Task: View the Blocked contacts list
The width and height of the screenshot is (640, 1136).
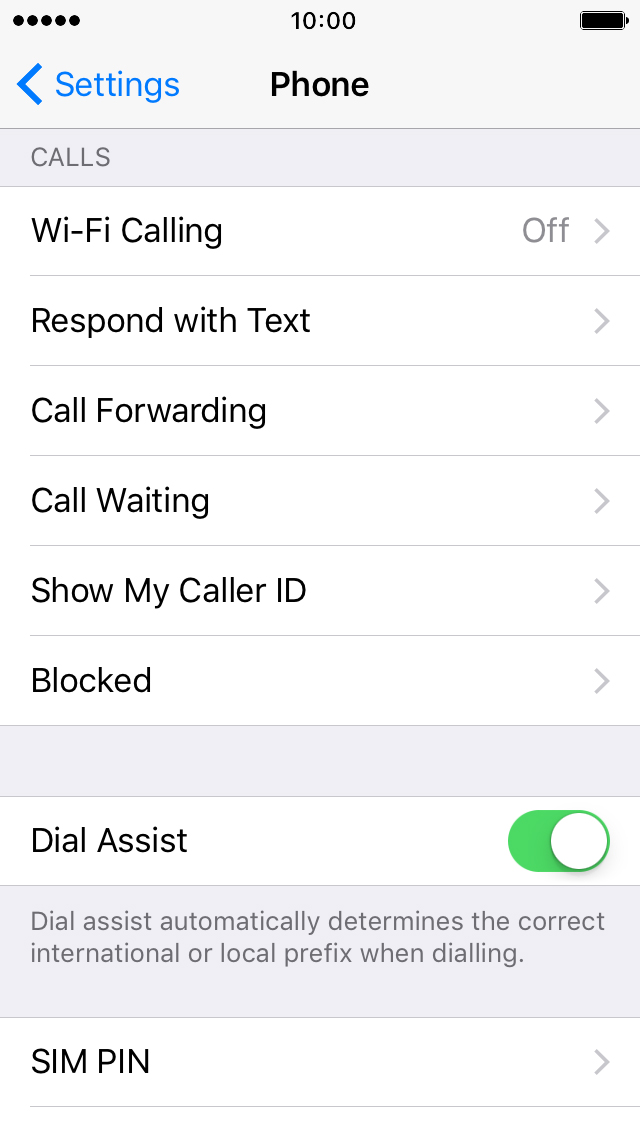Action: click(320, 680)
